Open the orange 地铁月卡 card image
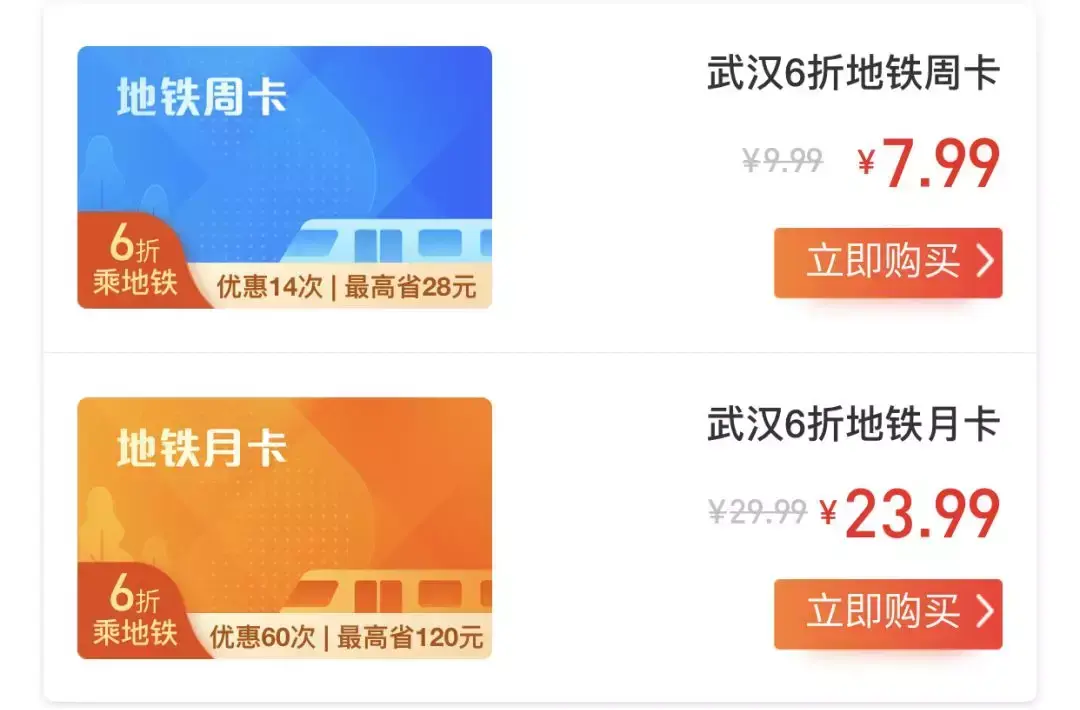The height and width of the screenshot is (710, 1080). (285, 528)
